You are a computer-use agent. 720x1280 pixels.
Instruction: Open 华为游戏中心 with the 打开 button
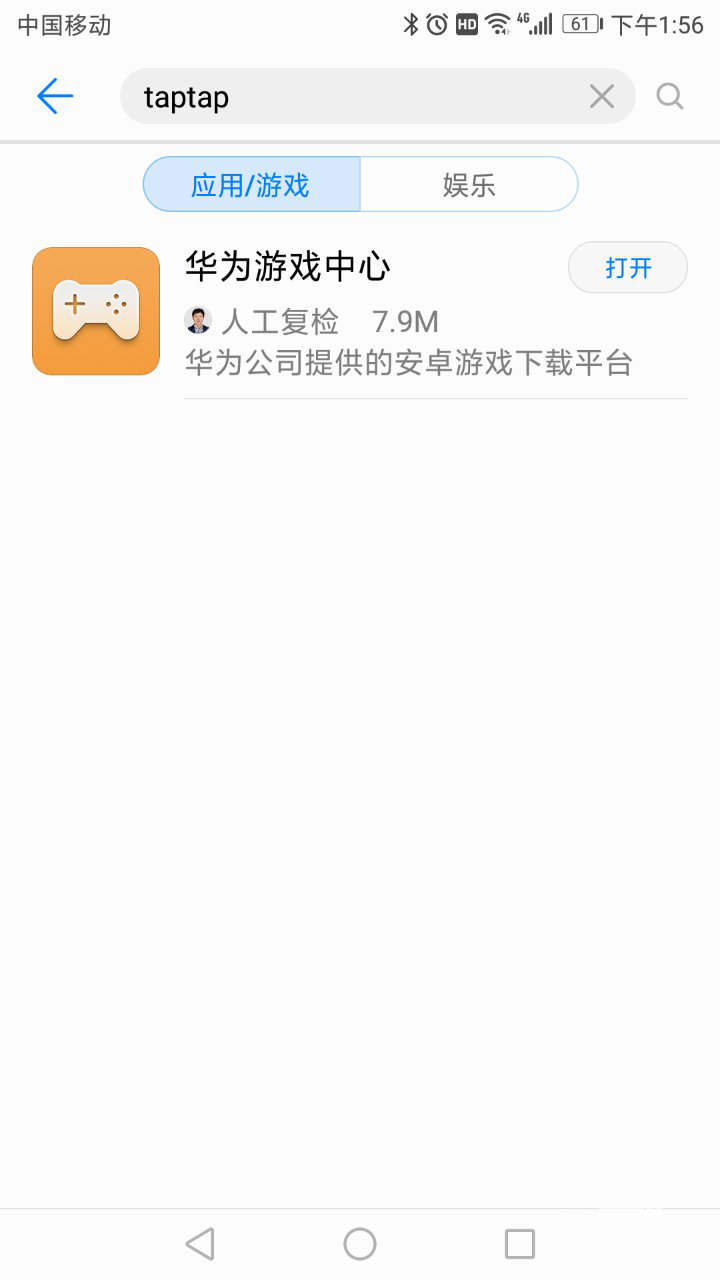click(627, 268)
